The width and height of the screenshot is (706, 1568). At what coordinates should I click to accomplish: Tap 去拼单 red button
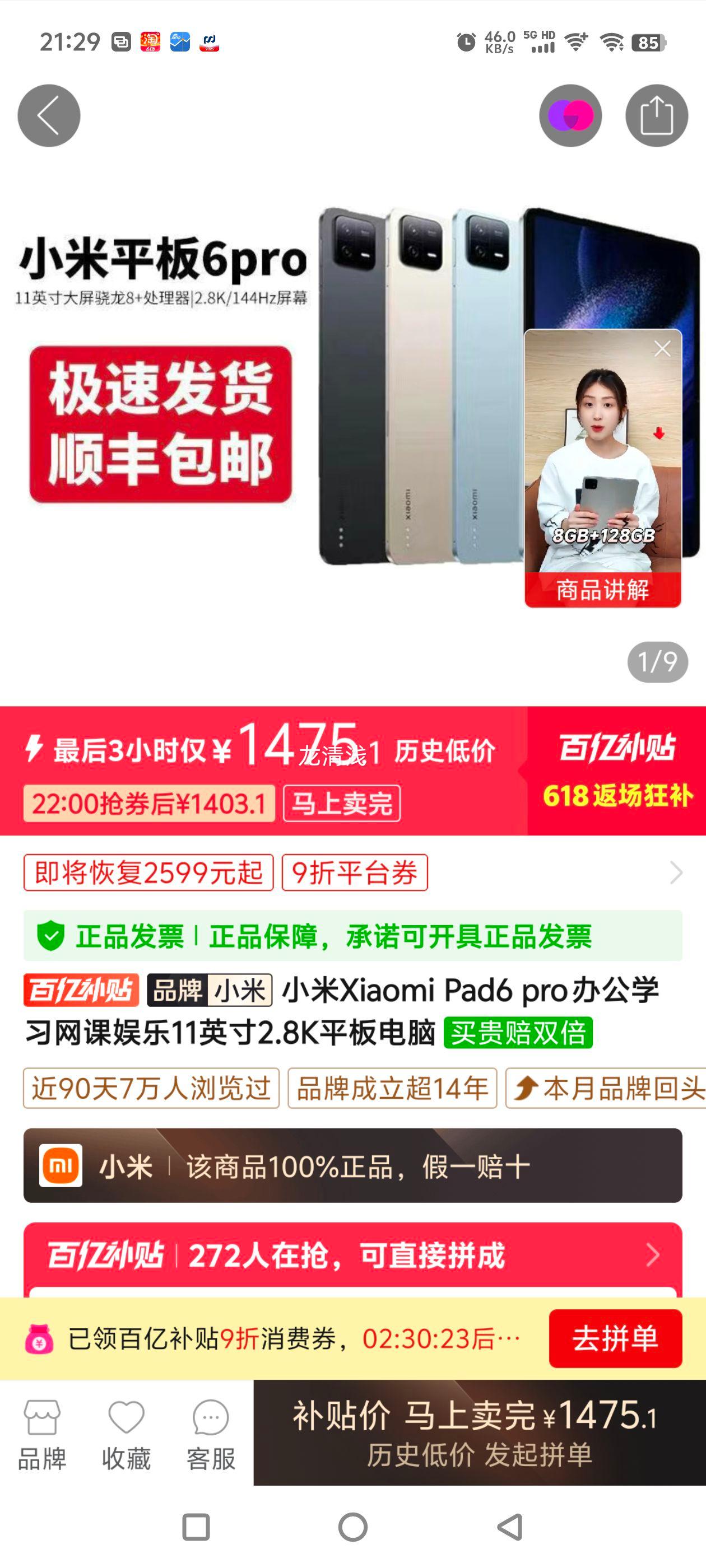[615, 1338]
